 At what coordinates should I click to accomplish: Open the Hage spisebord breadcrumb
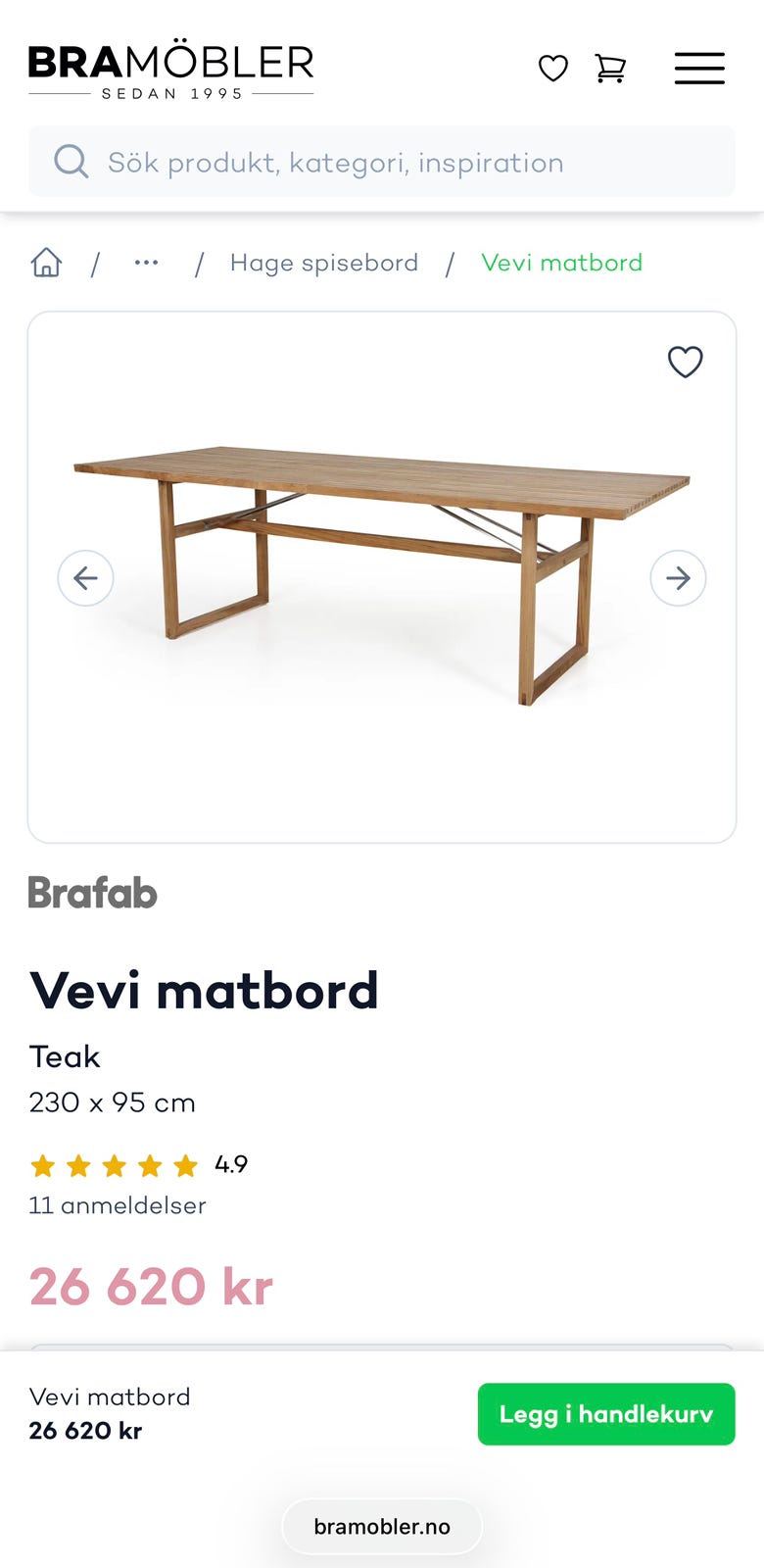(x=324, y=263)
